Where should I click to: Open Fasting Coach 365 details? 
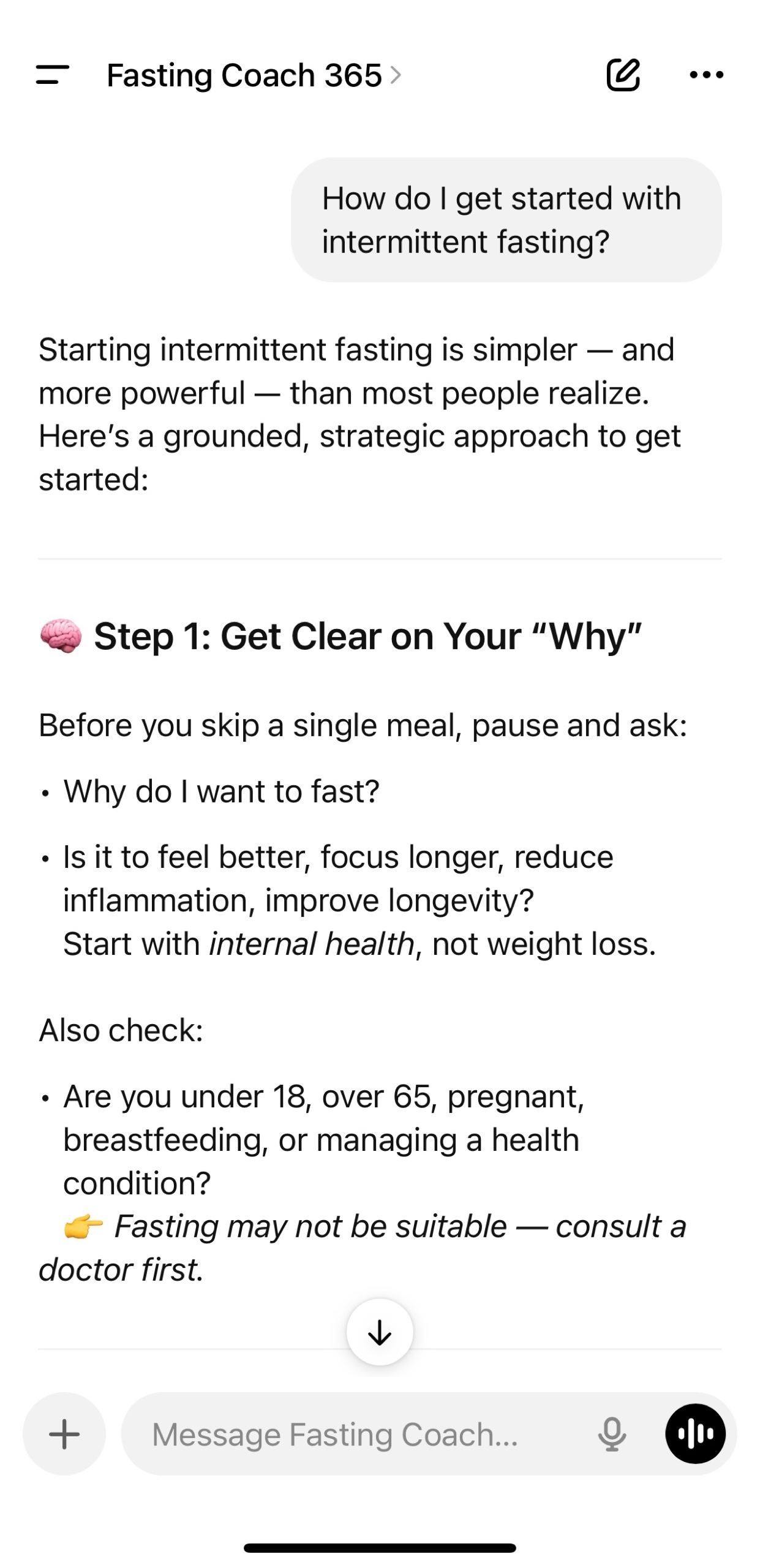pos(254,75)
